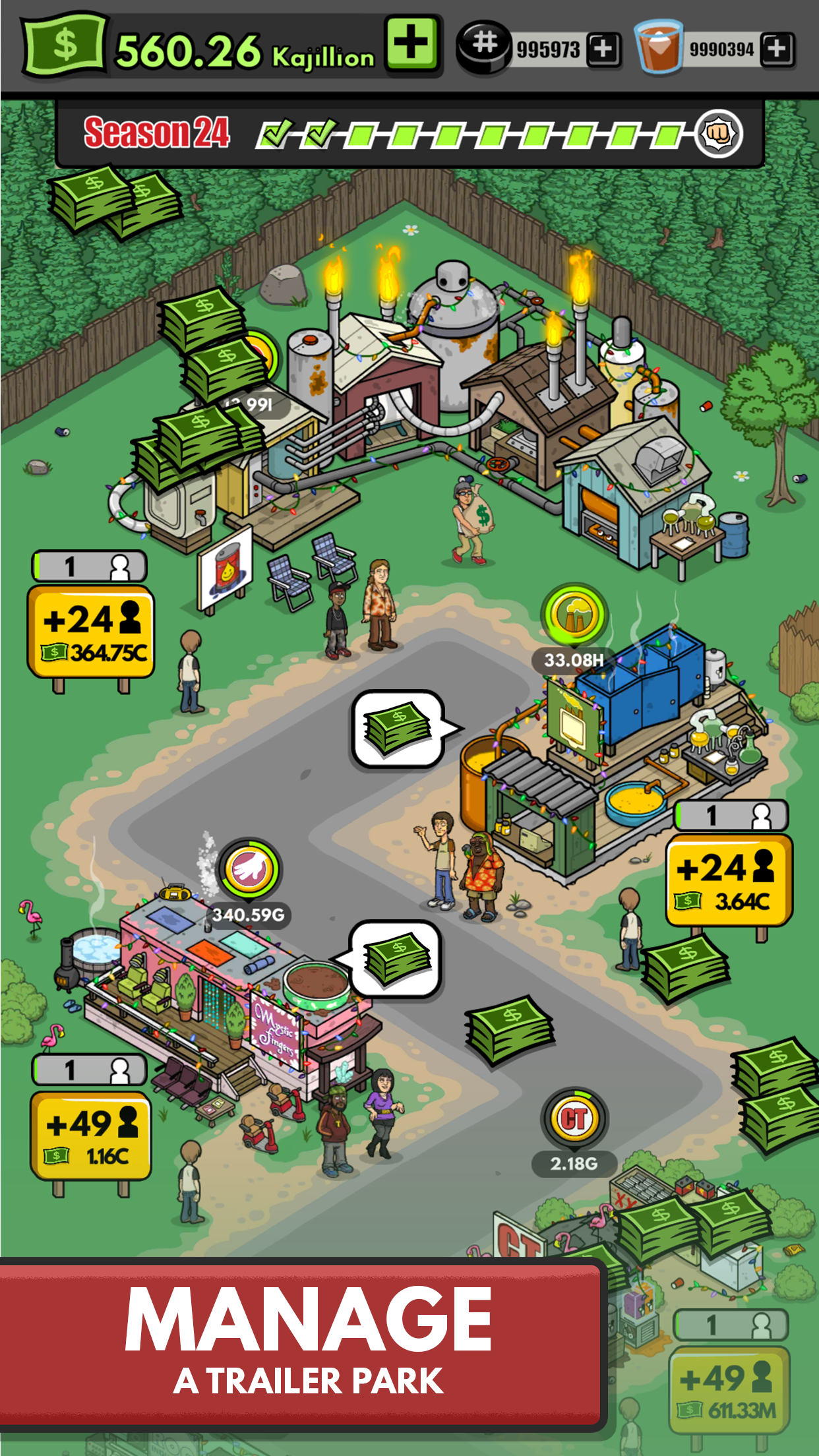
Task: Tap the hockey puck currency icon in the top bar
Action: pos(485,47)
